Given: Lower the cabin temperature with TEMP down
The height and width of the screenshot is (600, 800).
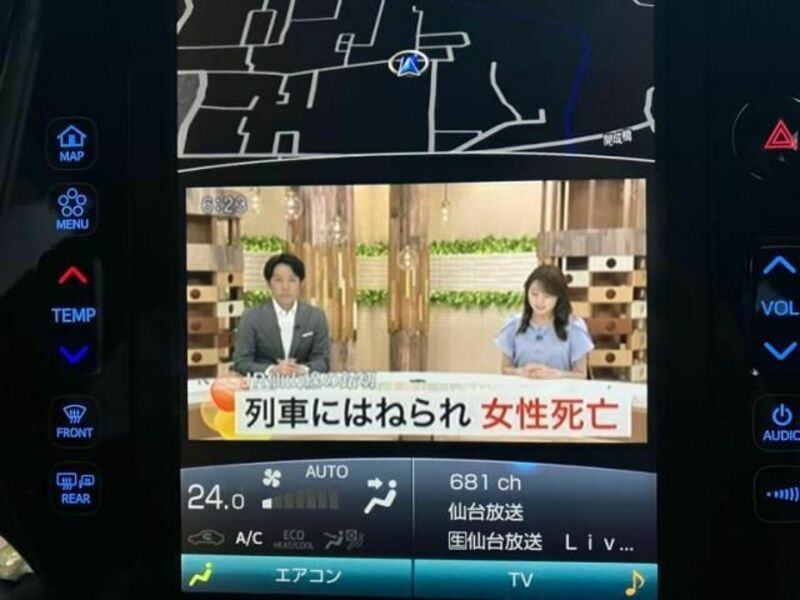Looking at the screenshot, I should click(72, 353).
